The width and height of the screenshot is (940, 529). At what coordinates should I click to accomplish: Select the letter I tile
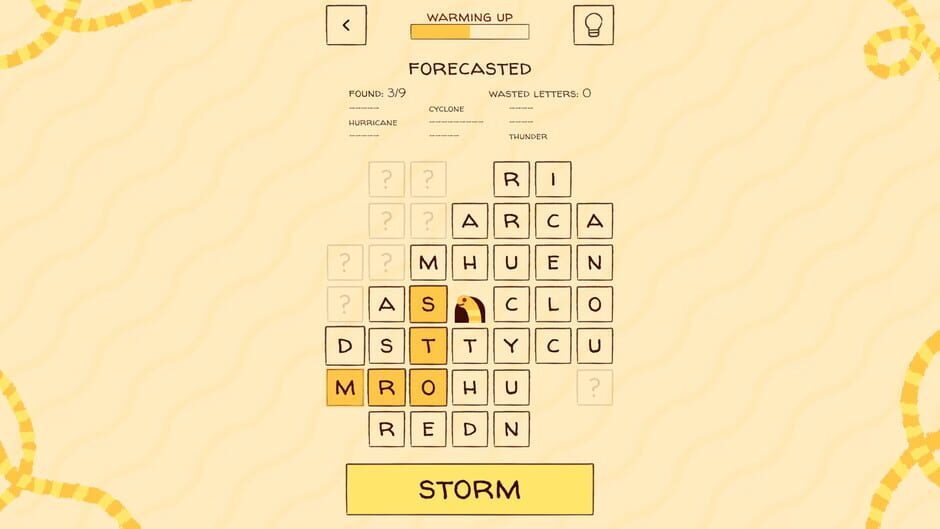(x=553, y=180)
